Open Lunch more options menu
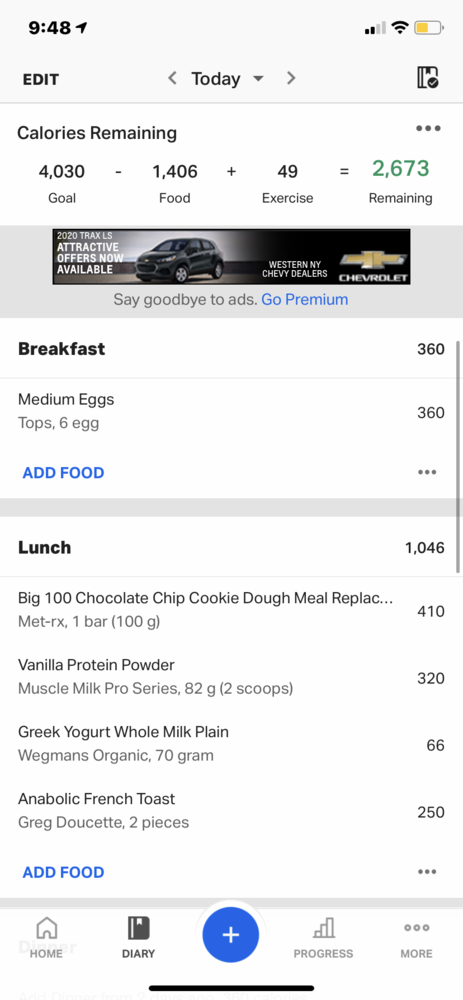The width and height of the screenshot is (463, 1000). point(427,872)
